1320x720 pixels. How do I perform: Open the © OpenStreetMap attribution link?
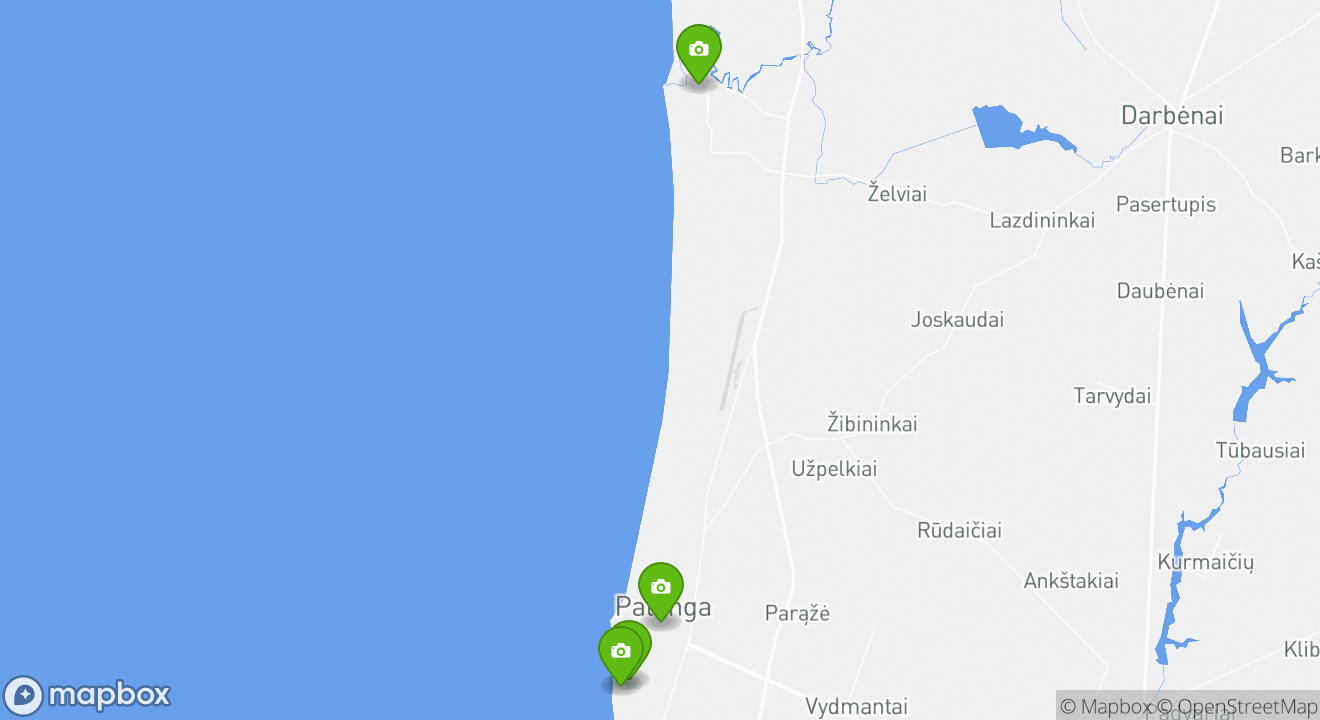[x=1237, y=706]
